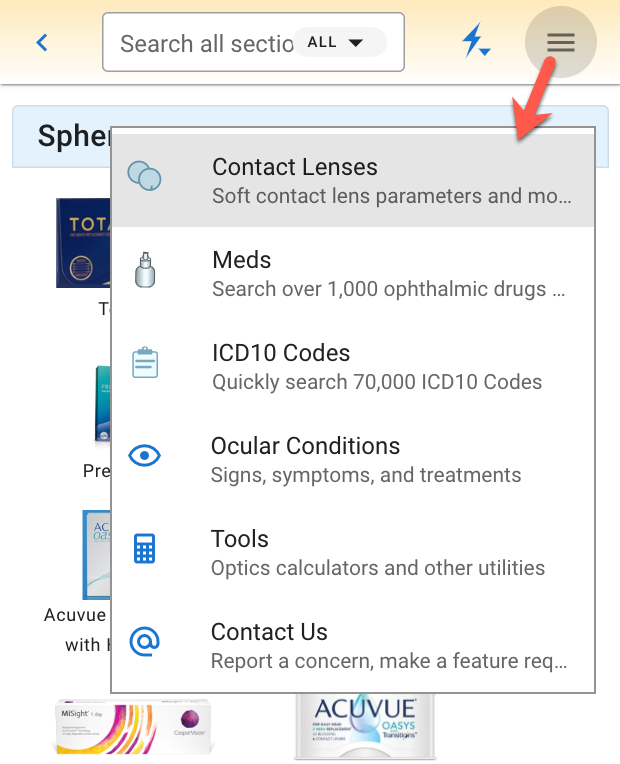Go to ICD10 Codes
Screen dimensions: 620x764
click(353, 366)
